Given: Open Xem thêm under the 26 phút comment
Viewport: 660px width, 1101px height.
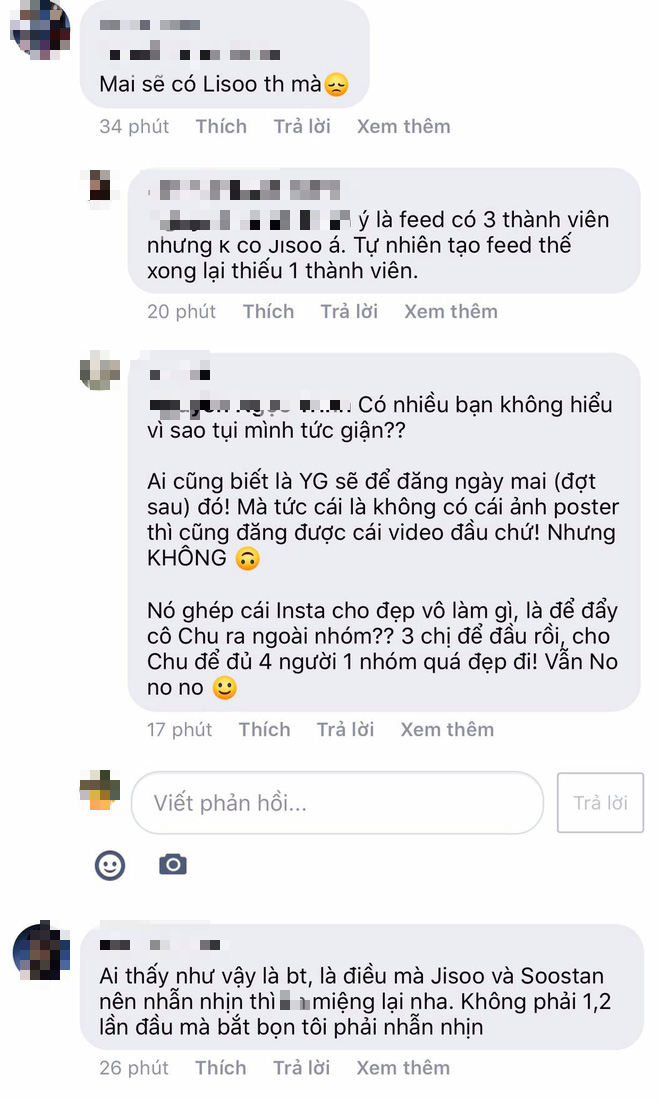Looking at the screenshot, I should click(403, 1068).
